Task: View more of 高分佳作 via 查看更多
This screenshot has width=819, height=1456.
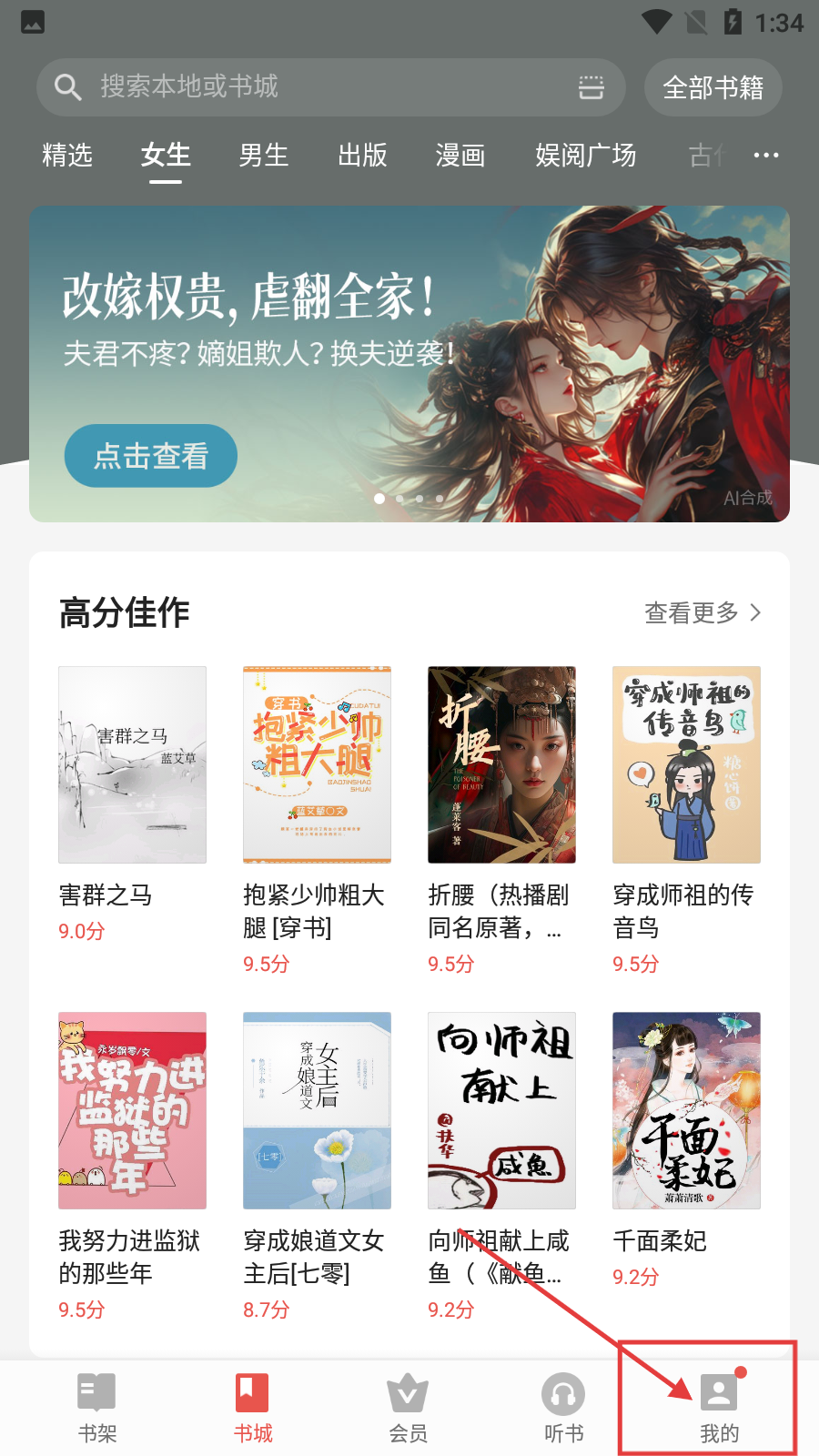Action: point(702,612)
